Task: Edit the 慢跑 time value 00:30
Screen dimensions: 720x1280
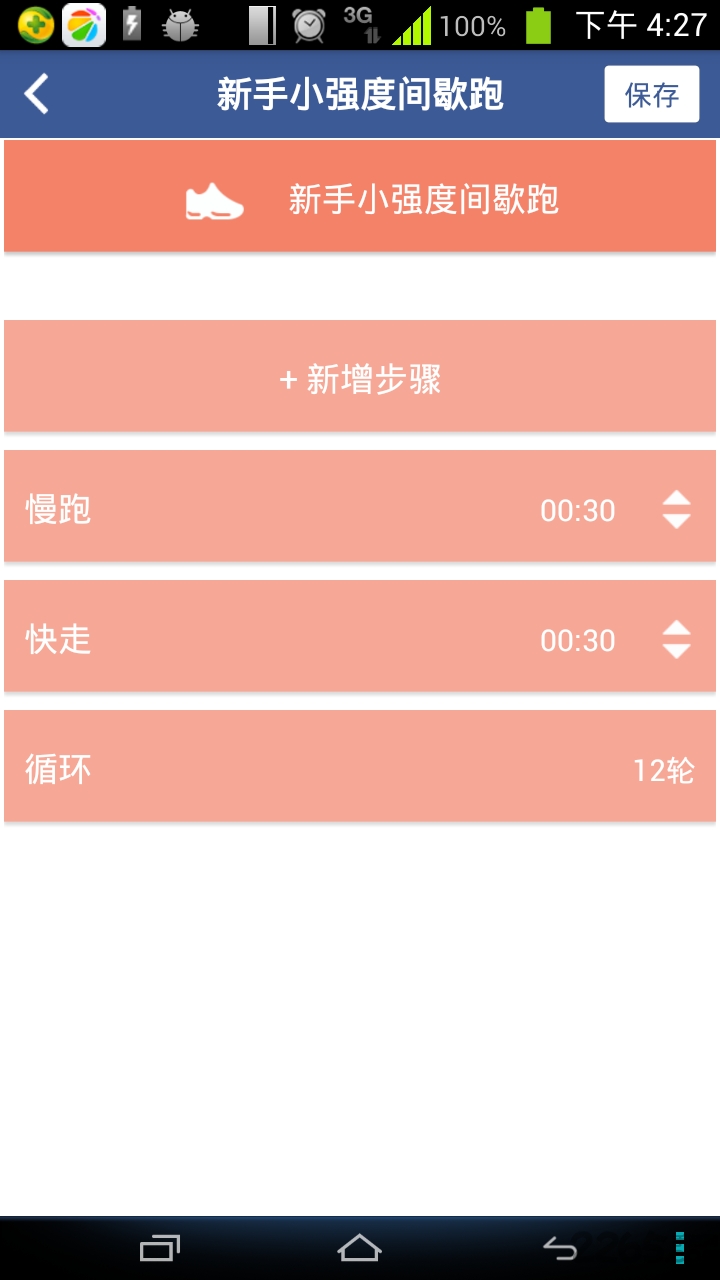Action: pos(577,510)
